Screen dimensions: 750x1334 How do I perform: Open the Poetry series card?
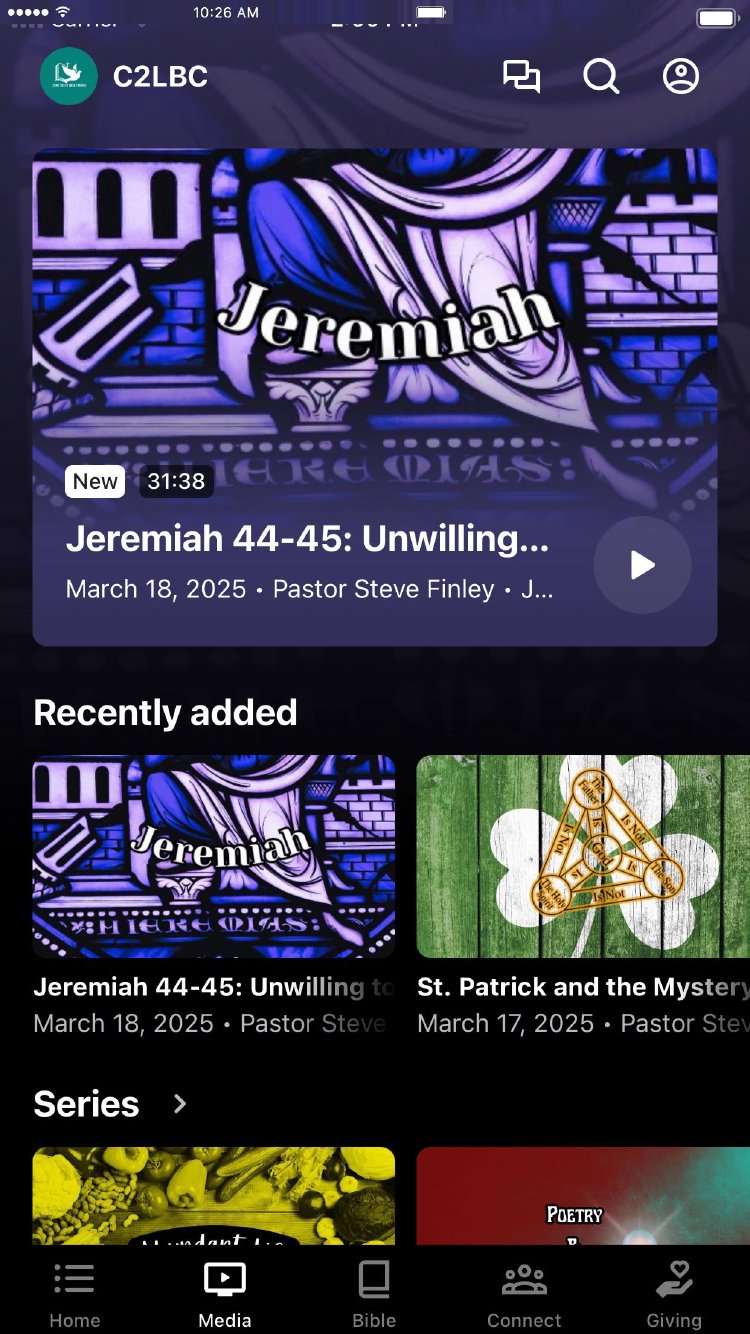pos(582,1196)
